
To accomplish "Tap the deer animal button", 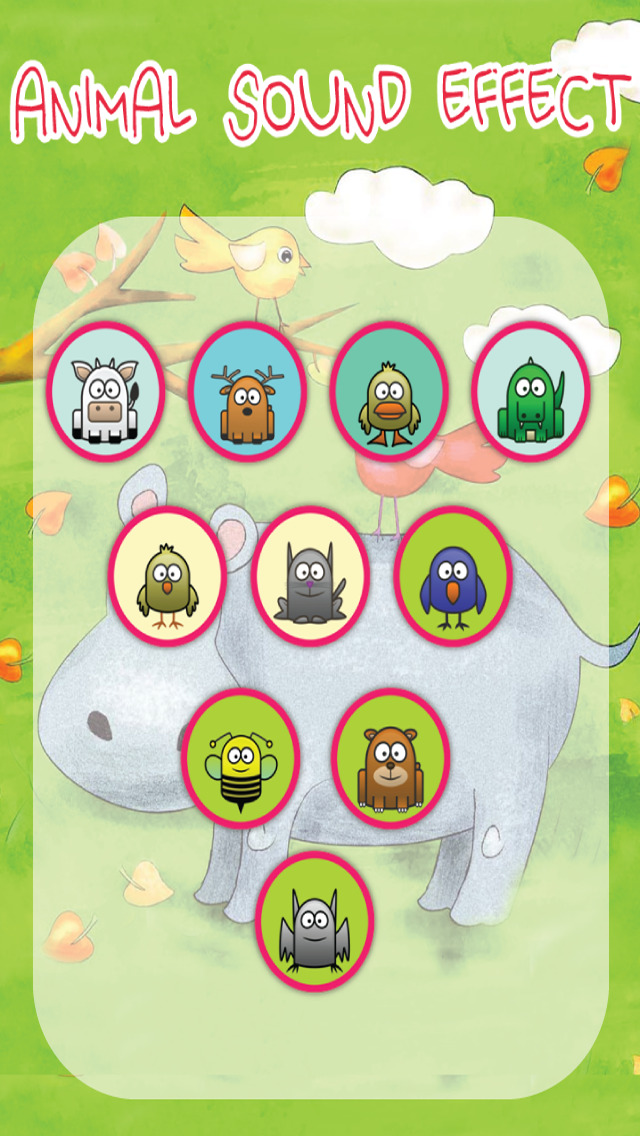I will click(246, 391).
